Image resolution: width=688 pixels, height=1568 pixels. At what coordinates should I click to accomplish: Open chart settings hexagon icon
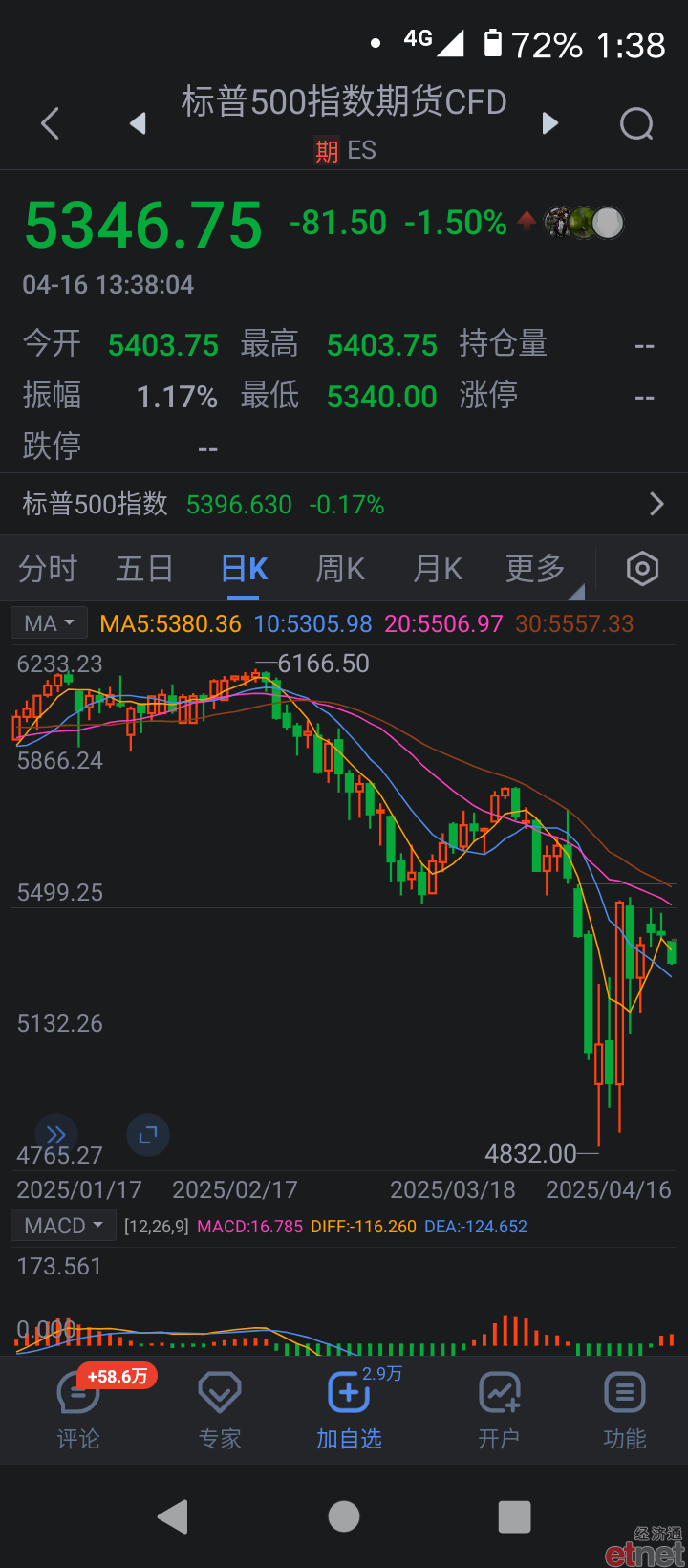(642, 569)
